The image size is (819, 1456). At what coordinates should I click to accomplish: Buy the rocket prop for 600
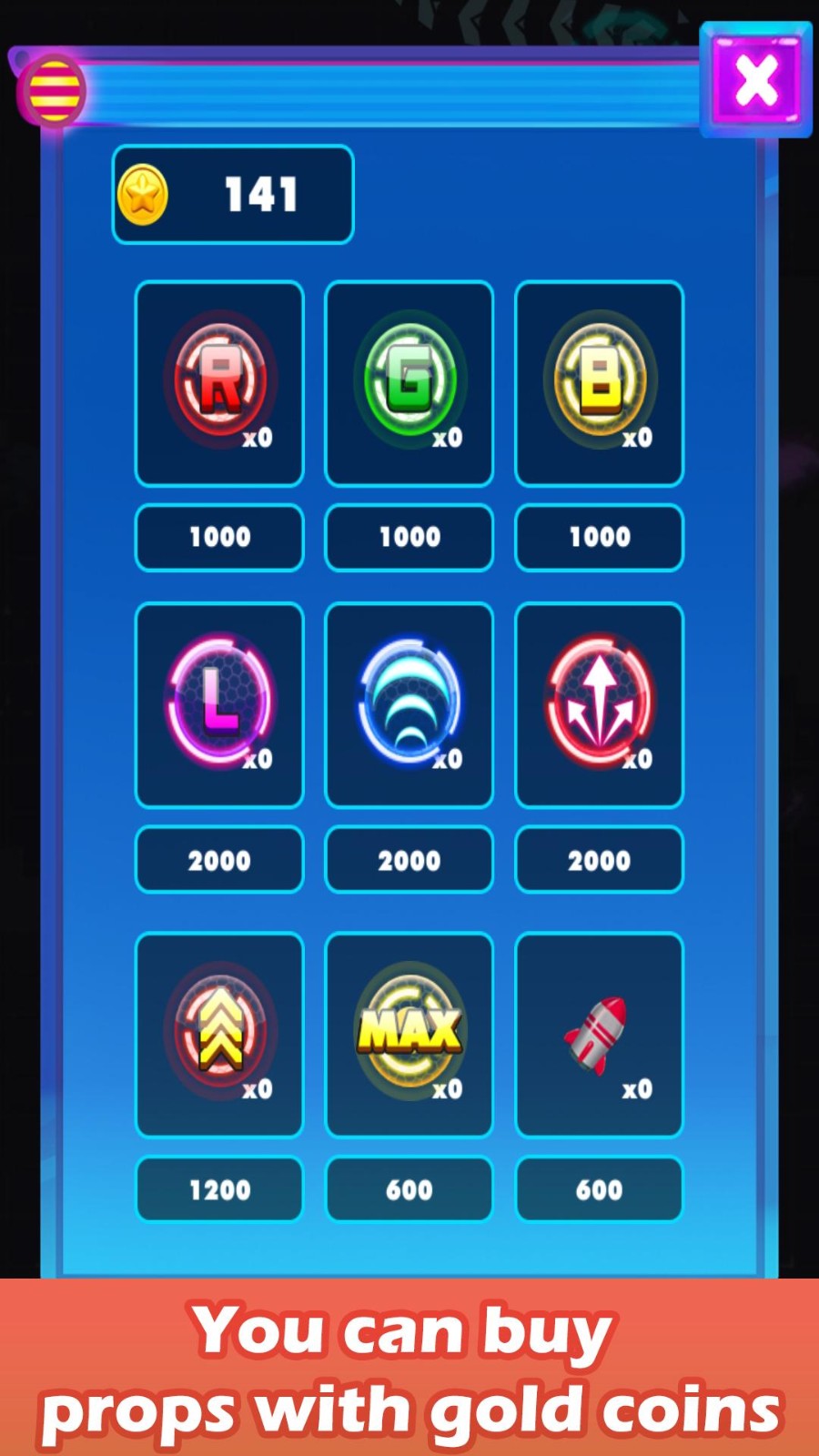pos(600,1189)
